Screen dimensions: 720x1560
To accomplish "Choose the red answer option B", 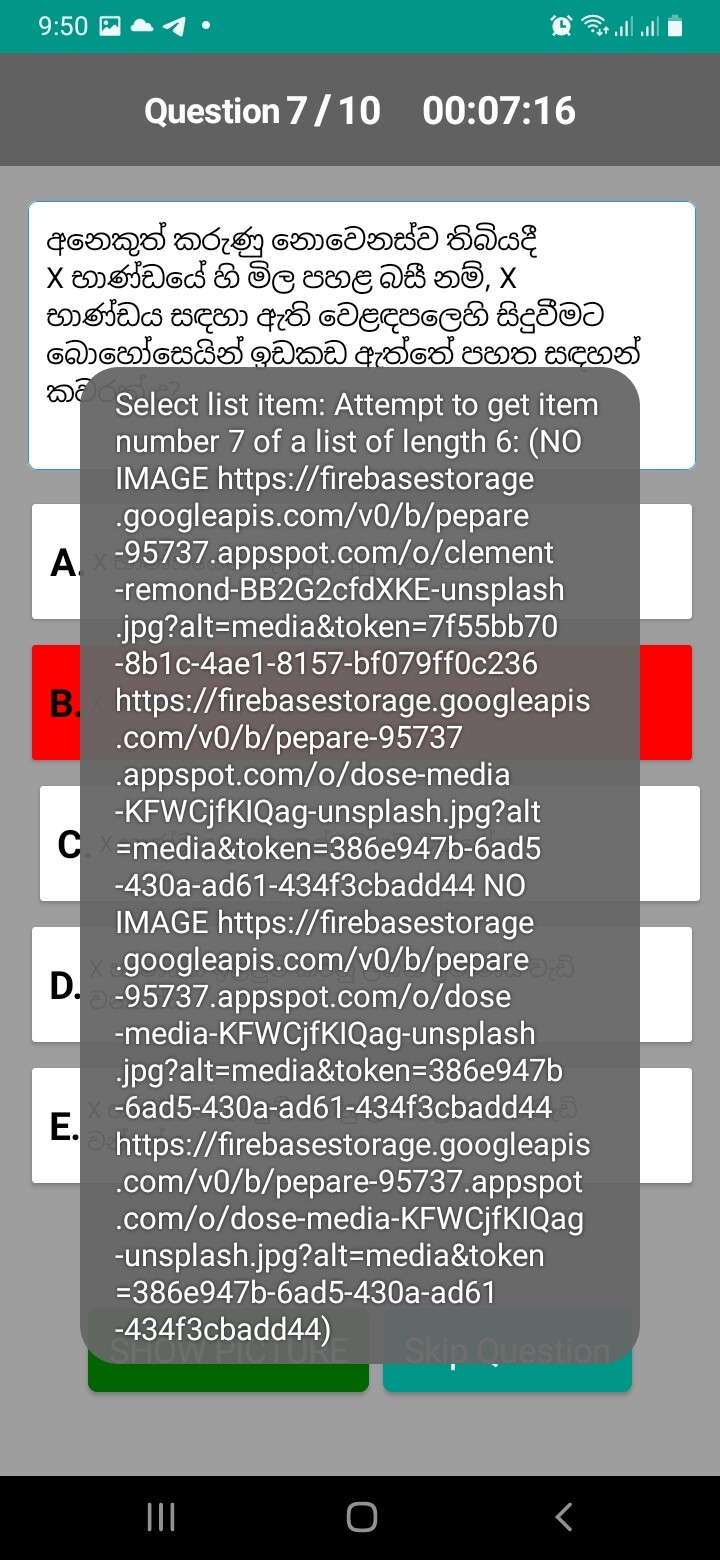I will [x=362, y=702].
